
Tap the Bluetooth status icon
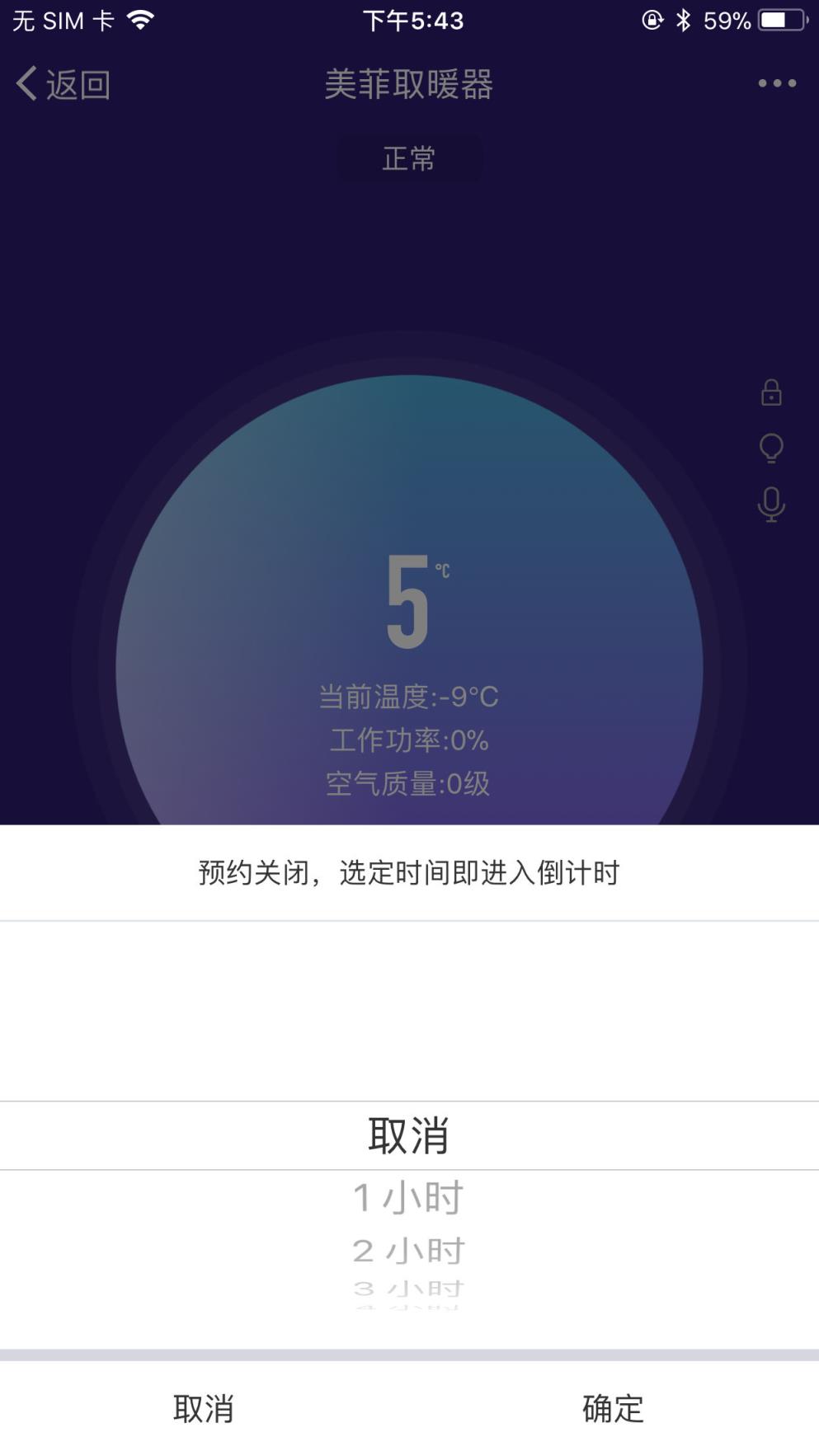click(685, 18)
